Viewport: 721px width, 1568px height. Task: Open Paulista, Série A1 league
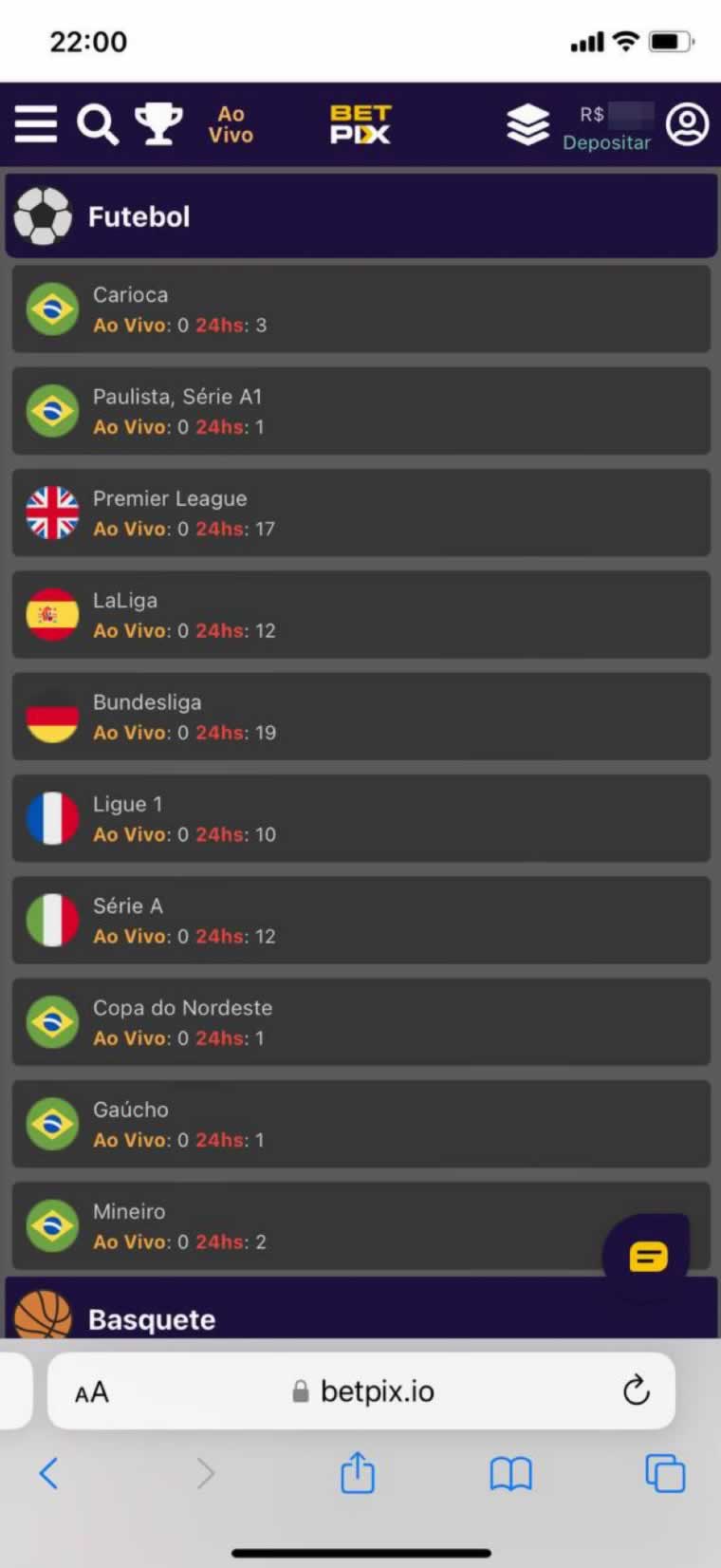click(360, 411)
